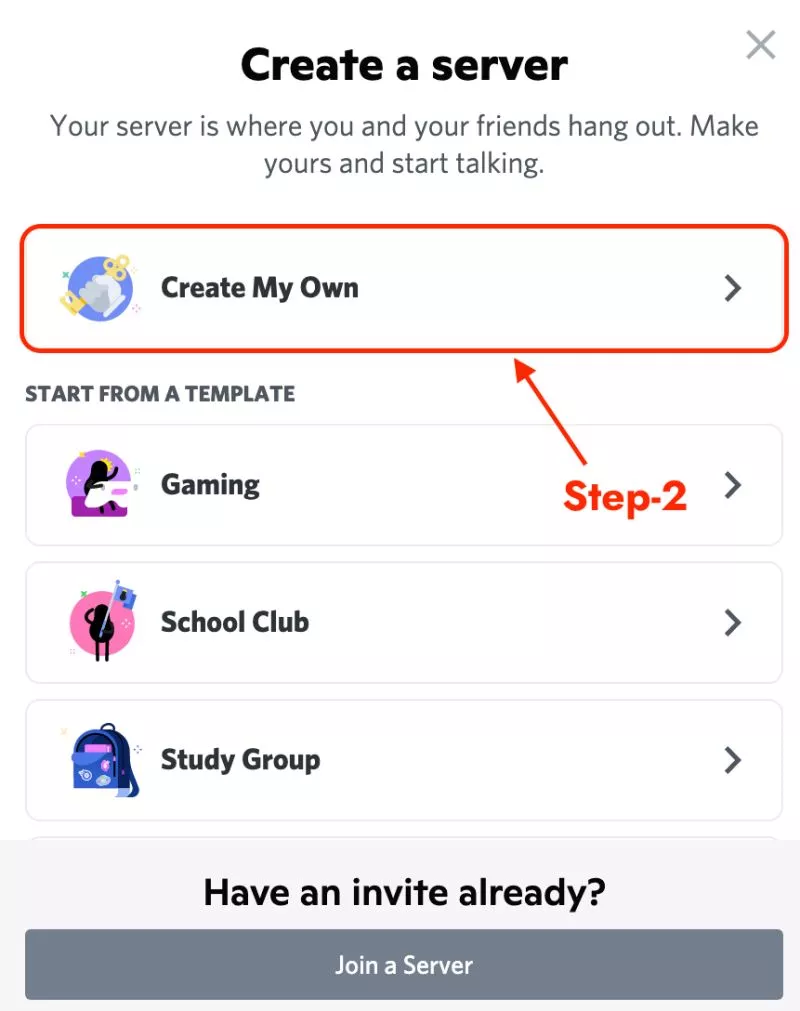Choose the Gaming template
This screenshot has width=800, height=1011.
click(403, 485)
